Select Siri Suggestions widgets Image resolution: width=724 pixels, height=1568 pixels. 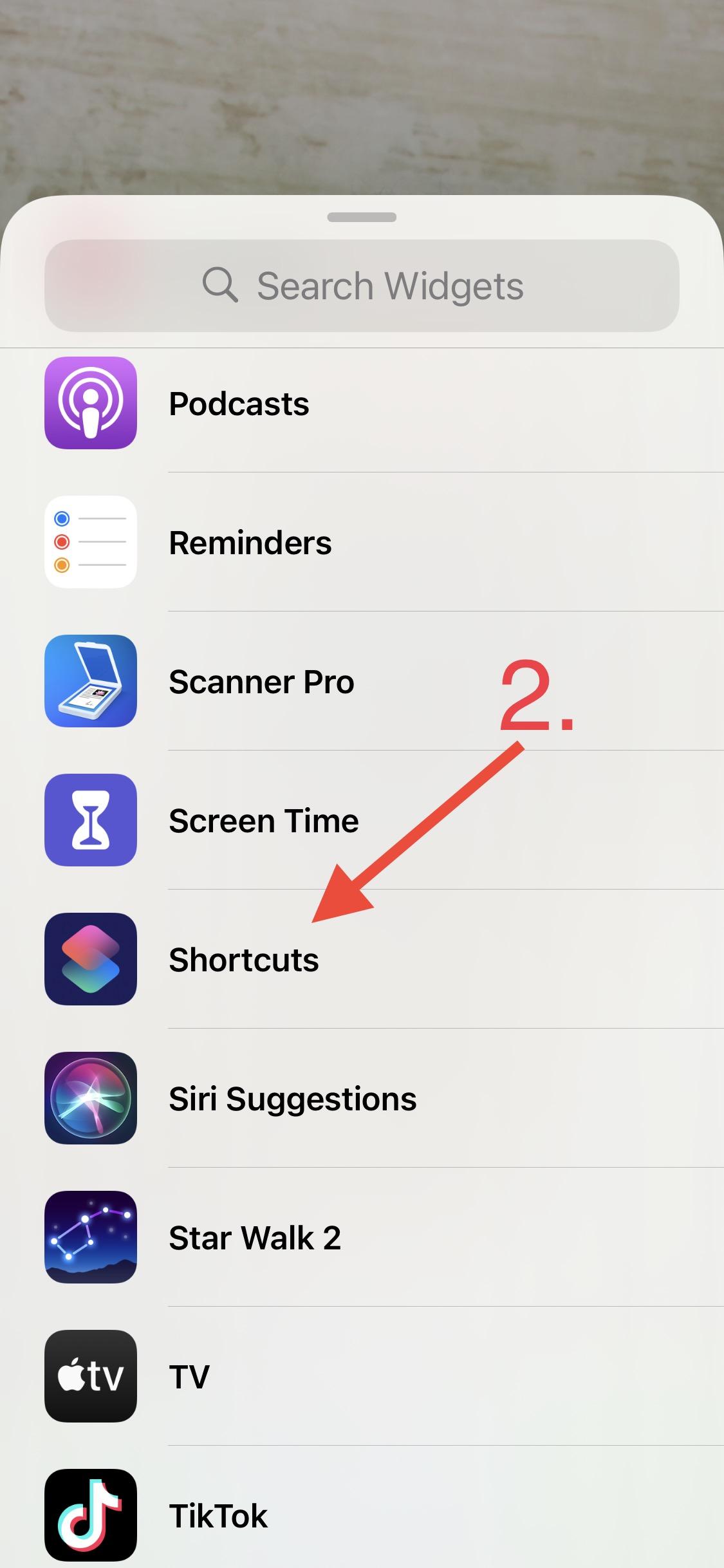point(292,1099)
